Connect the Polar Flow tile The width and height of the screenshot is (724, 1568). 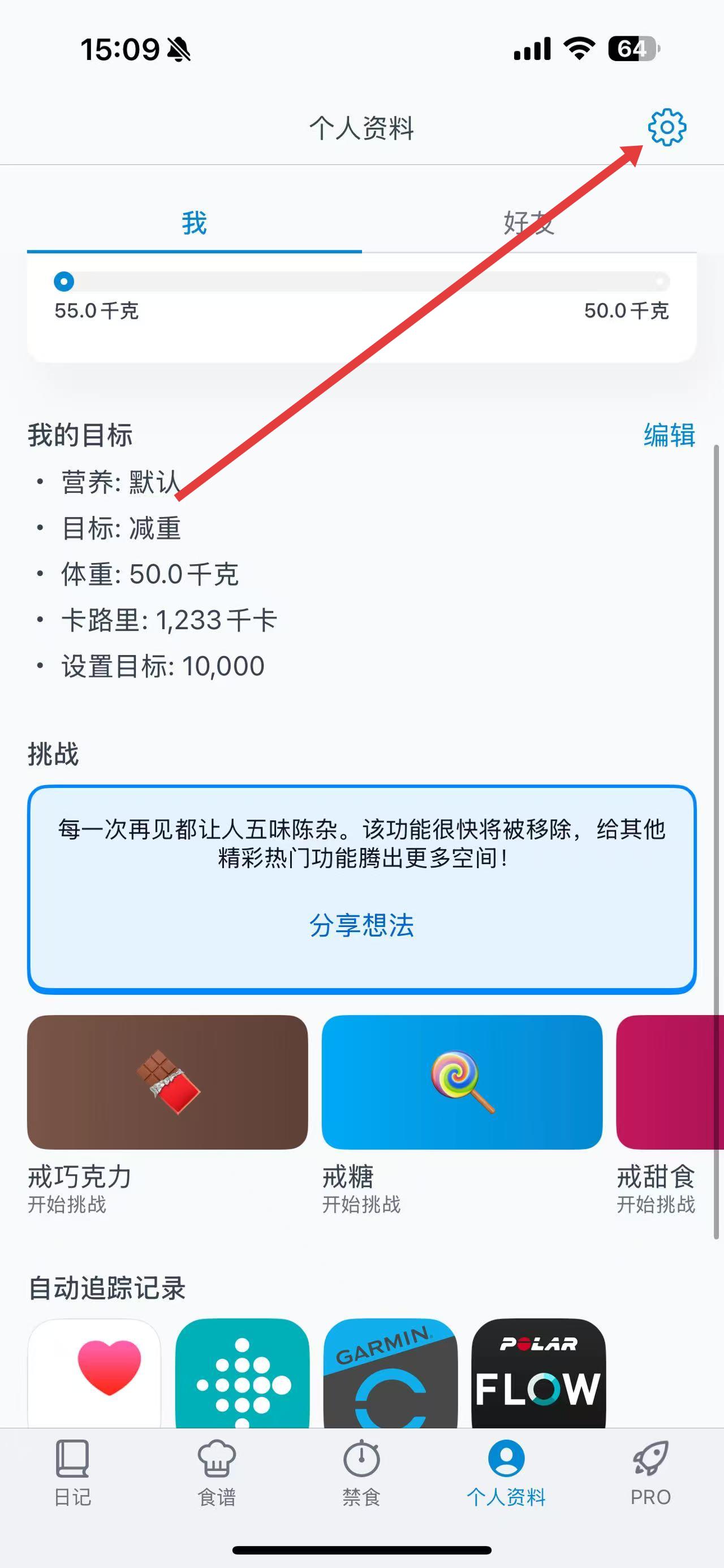point(538,1372)
